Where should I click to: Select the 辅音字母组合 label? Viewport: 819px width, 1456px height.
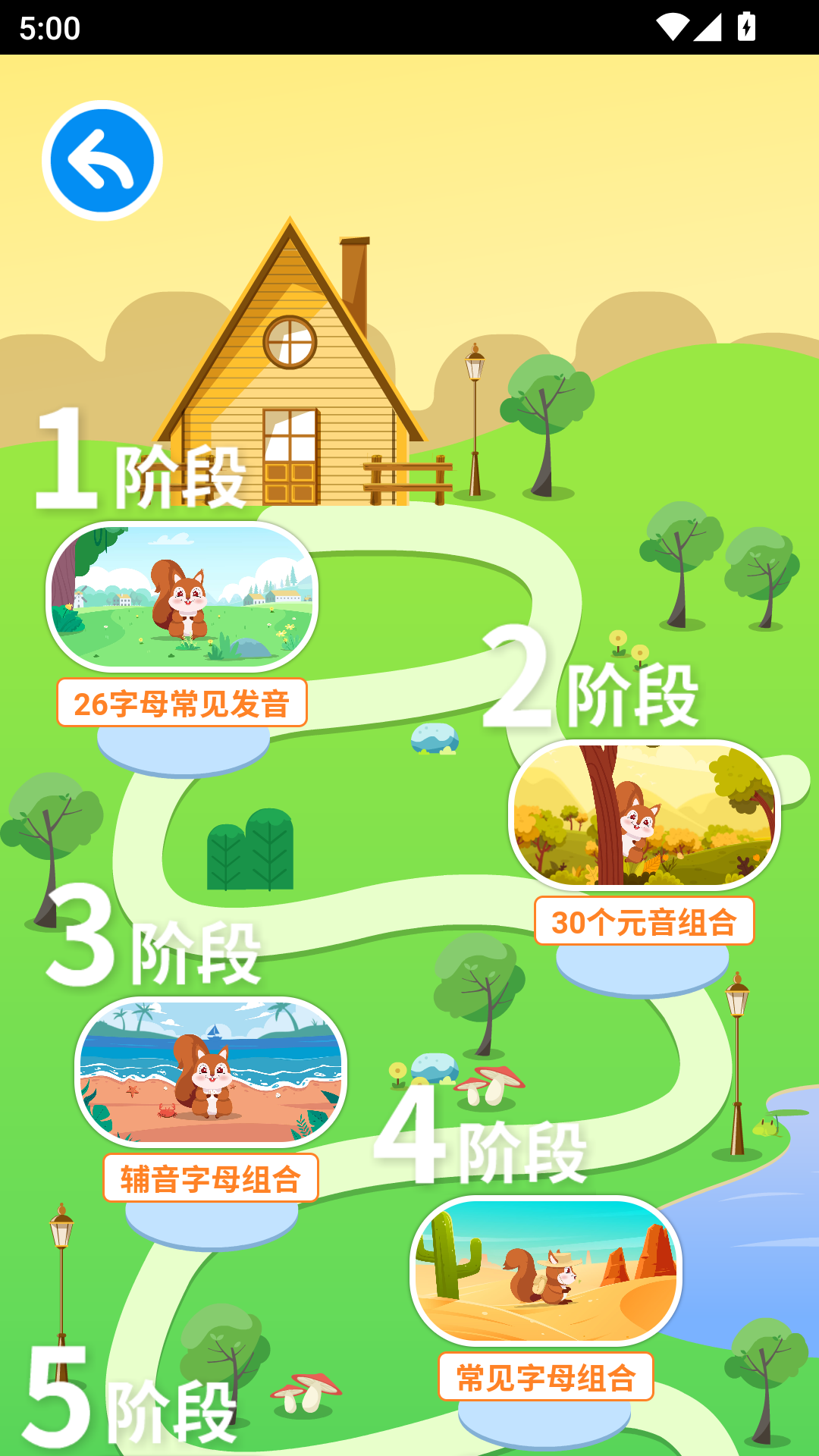[x=211, y=1178]
